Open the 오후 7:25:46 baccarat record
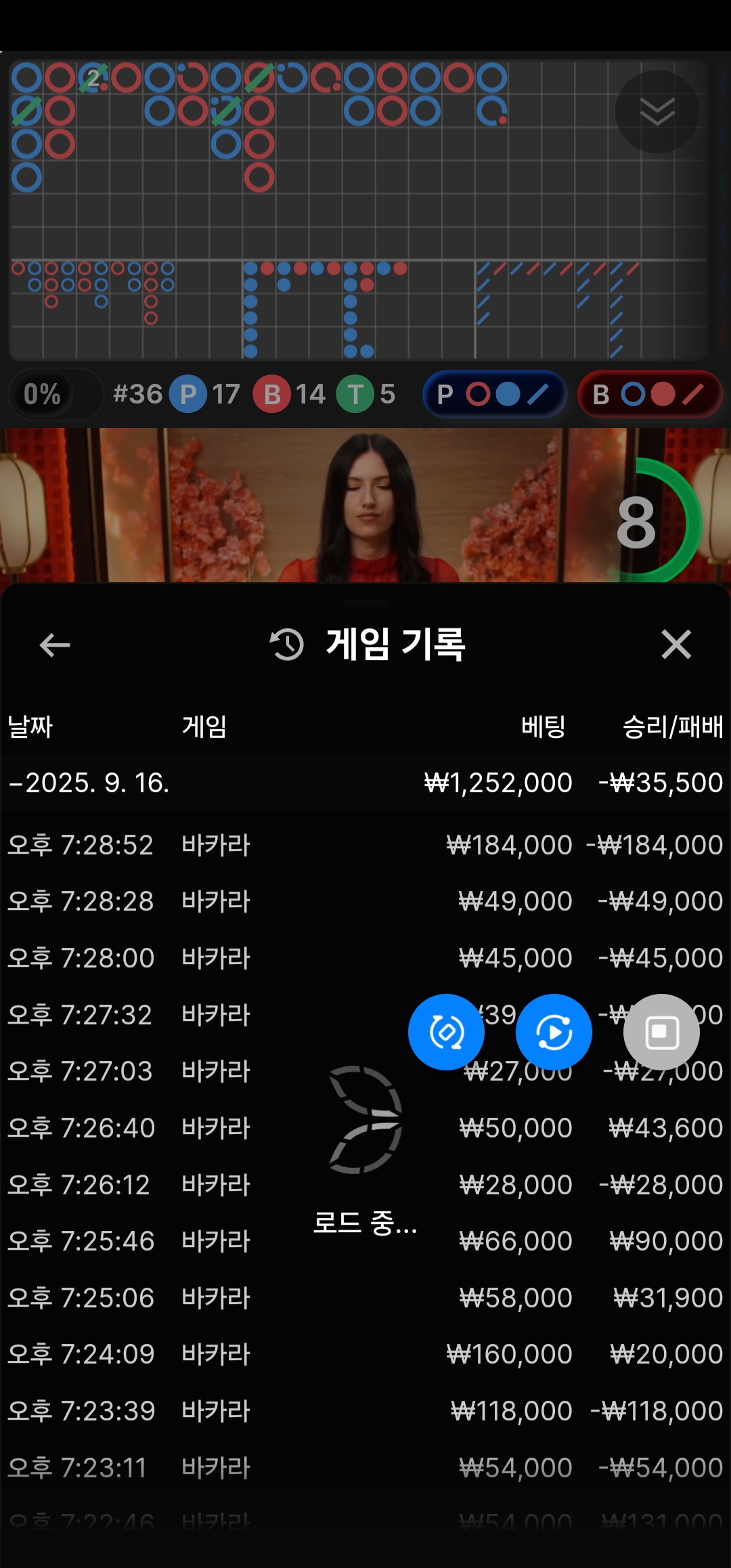This screenshot has height=1568, width=731. [x=203, y=1241]
